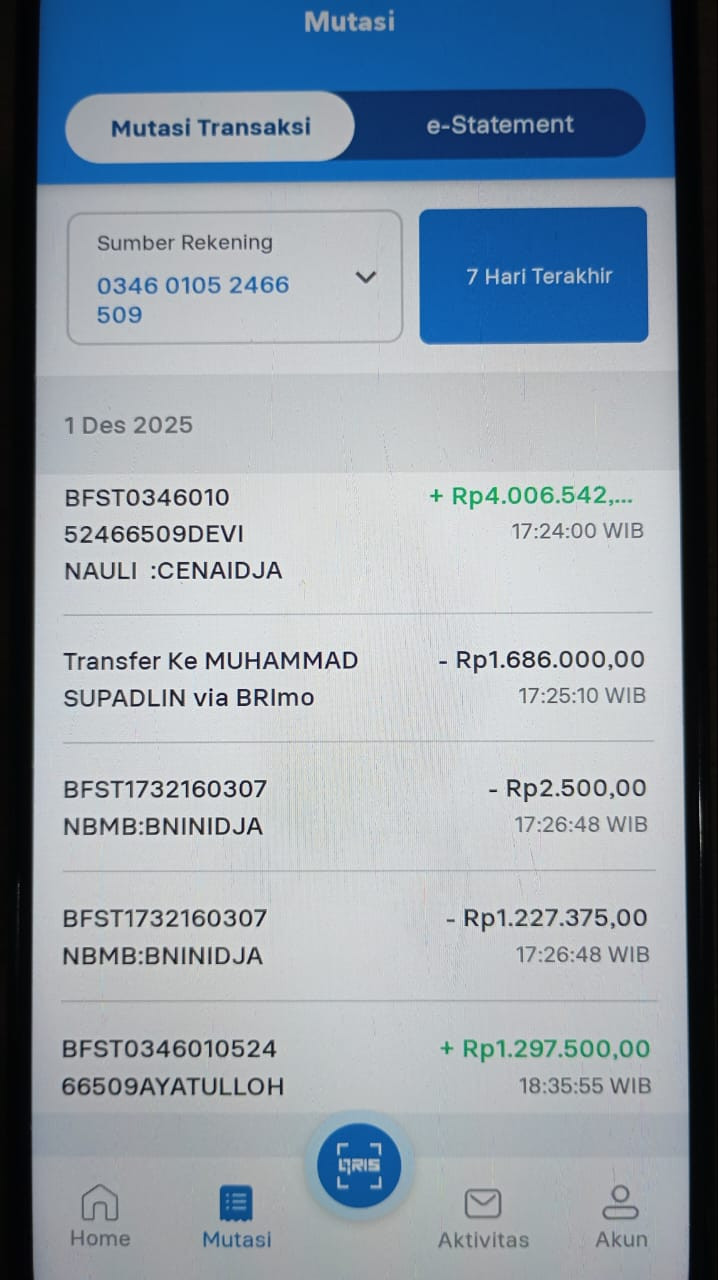The image size is (718, 1280).
Task: Switch to the Akun tab
Action: point(621,1216)
